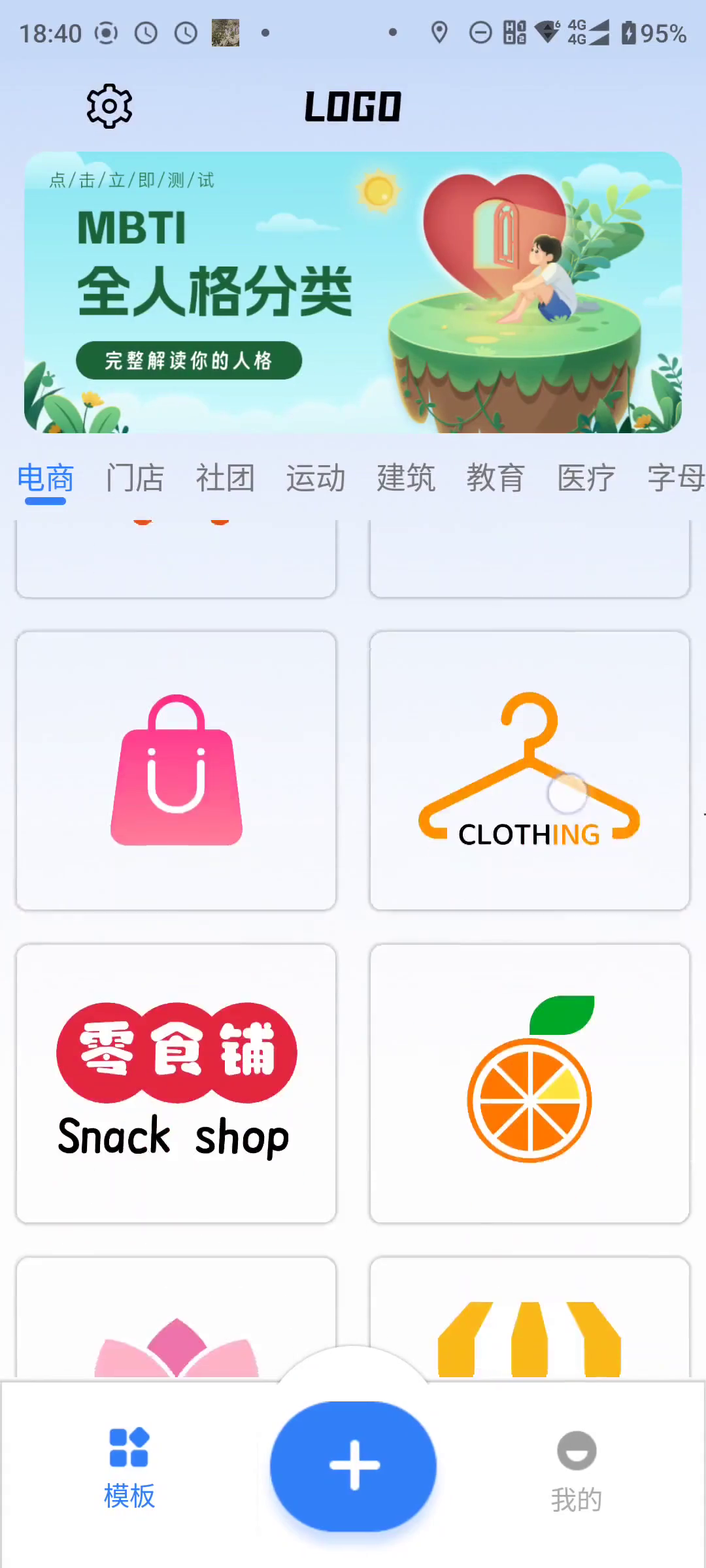This screenshot has width=706, height=1568.
Task: Switch to the 医疗 category tab
Action: click(586, 478)
